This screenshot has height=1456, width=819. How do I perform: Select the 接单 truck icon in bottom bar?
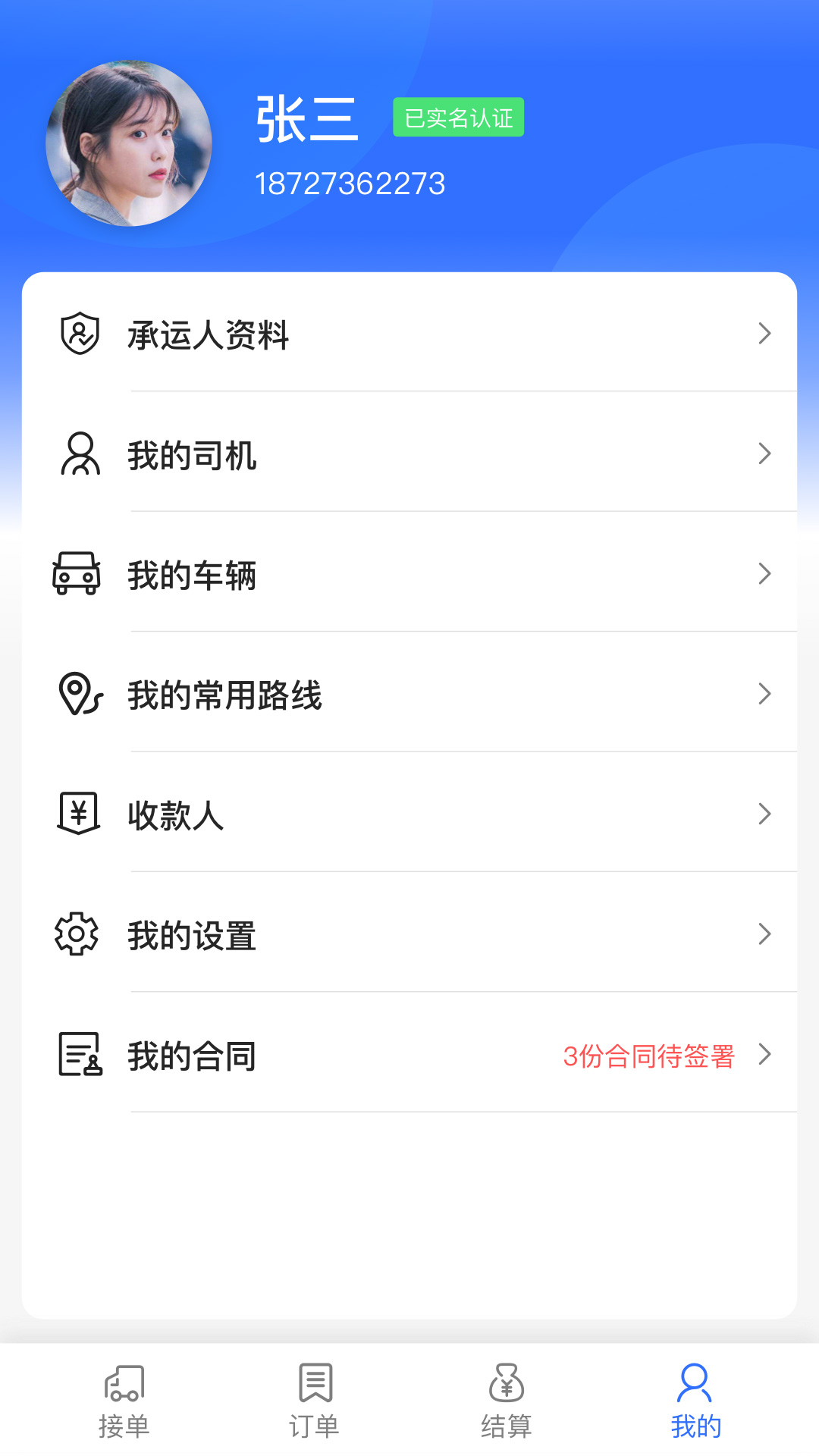(124, 1383)
